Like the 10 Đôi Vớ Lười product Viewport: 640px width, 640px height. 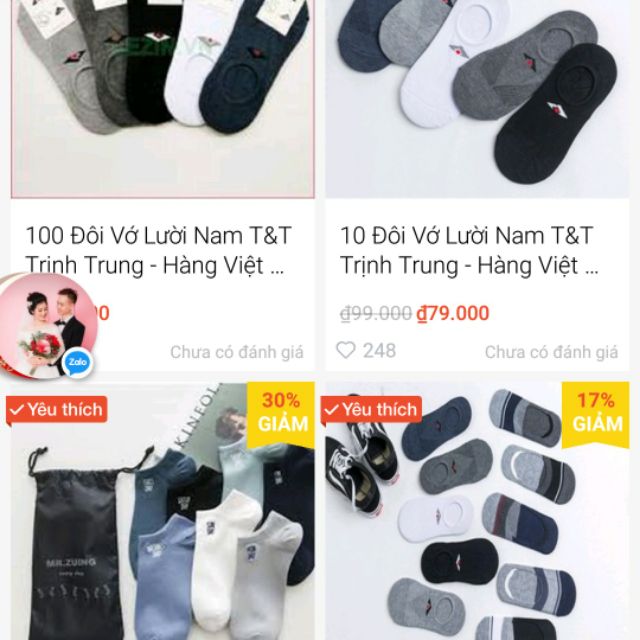346,350
